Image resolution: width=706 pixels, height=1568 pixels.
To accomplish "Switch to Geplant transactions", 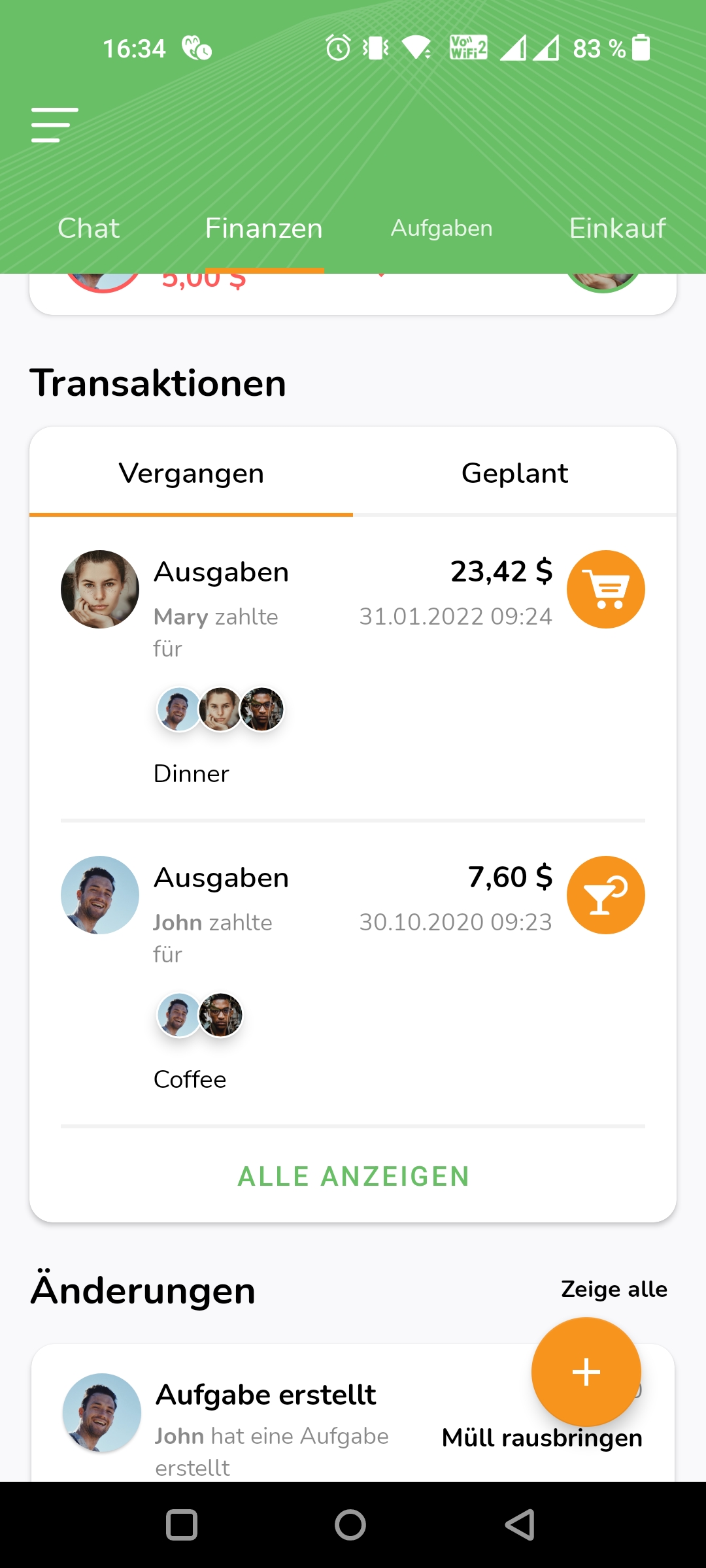I will tap(514, 473).
